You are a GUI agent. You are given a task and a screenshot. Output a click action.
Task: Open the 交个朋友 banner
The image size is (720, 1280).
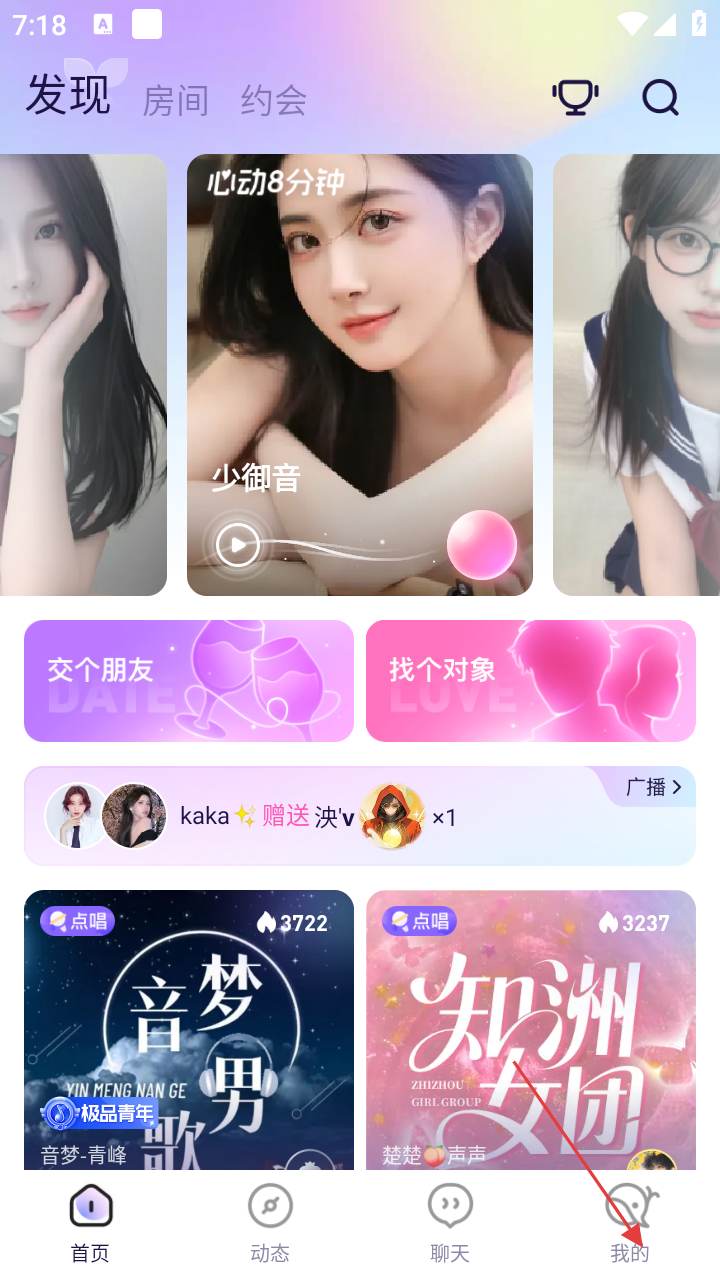(x=189, y=681)
